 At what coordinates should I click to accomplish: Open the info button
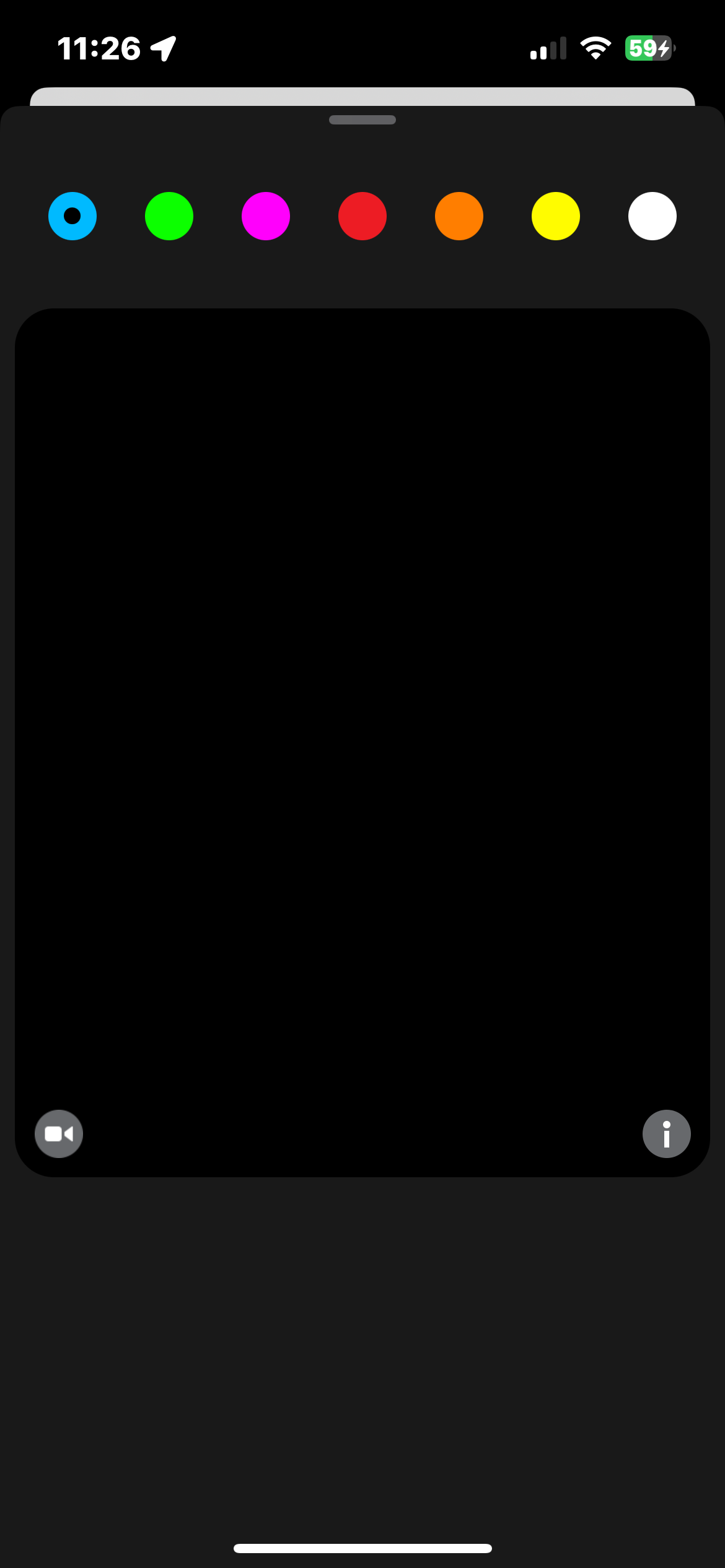click(x=667, y=1134)
